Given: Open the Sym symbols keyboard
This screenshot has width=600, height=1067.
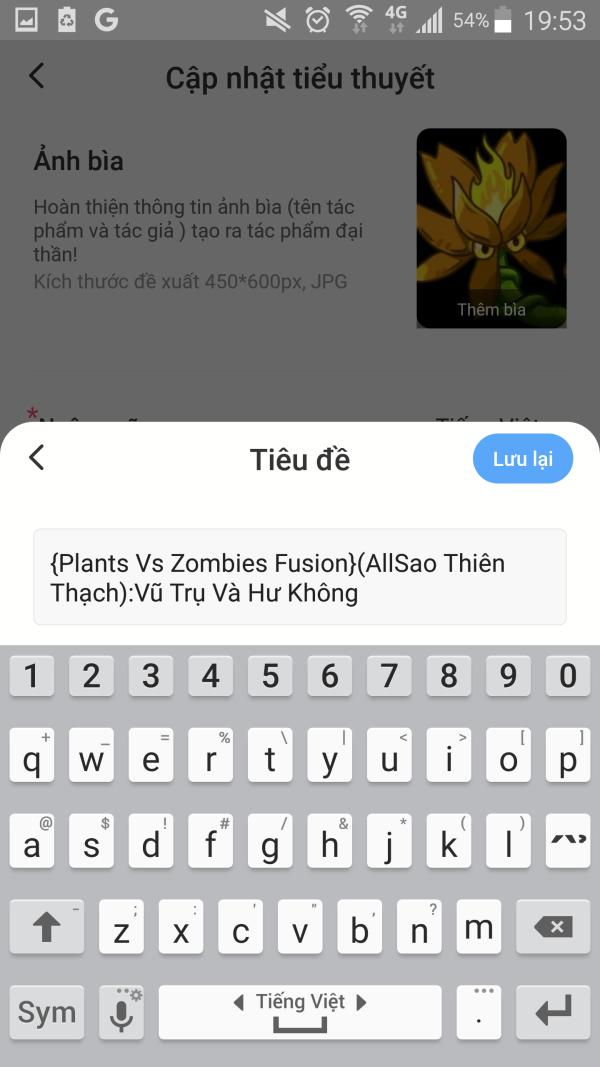Looking at the screenshot, I should point(46,1012).
